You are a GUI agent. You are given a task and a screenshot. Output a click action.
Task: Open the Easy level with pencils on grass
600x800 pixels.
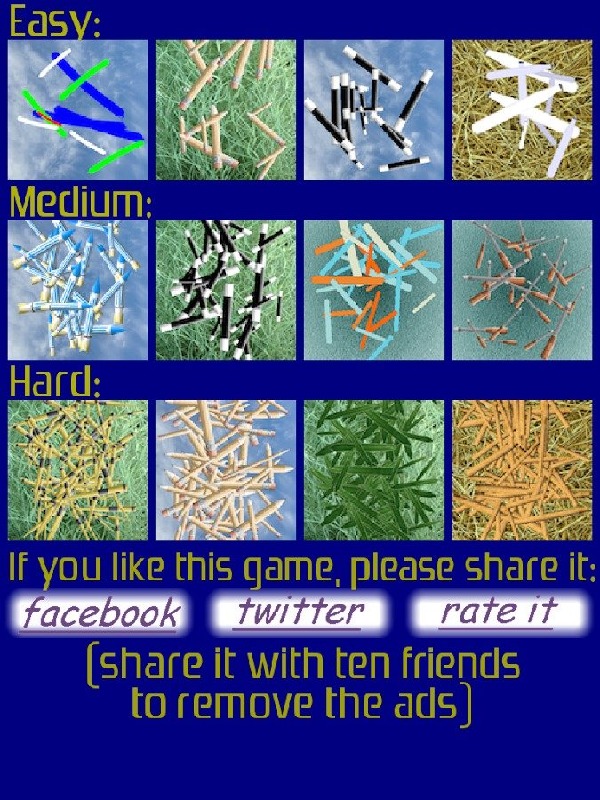coord(226,110)
